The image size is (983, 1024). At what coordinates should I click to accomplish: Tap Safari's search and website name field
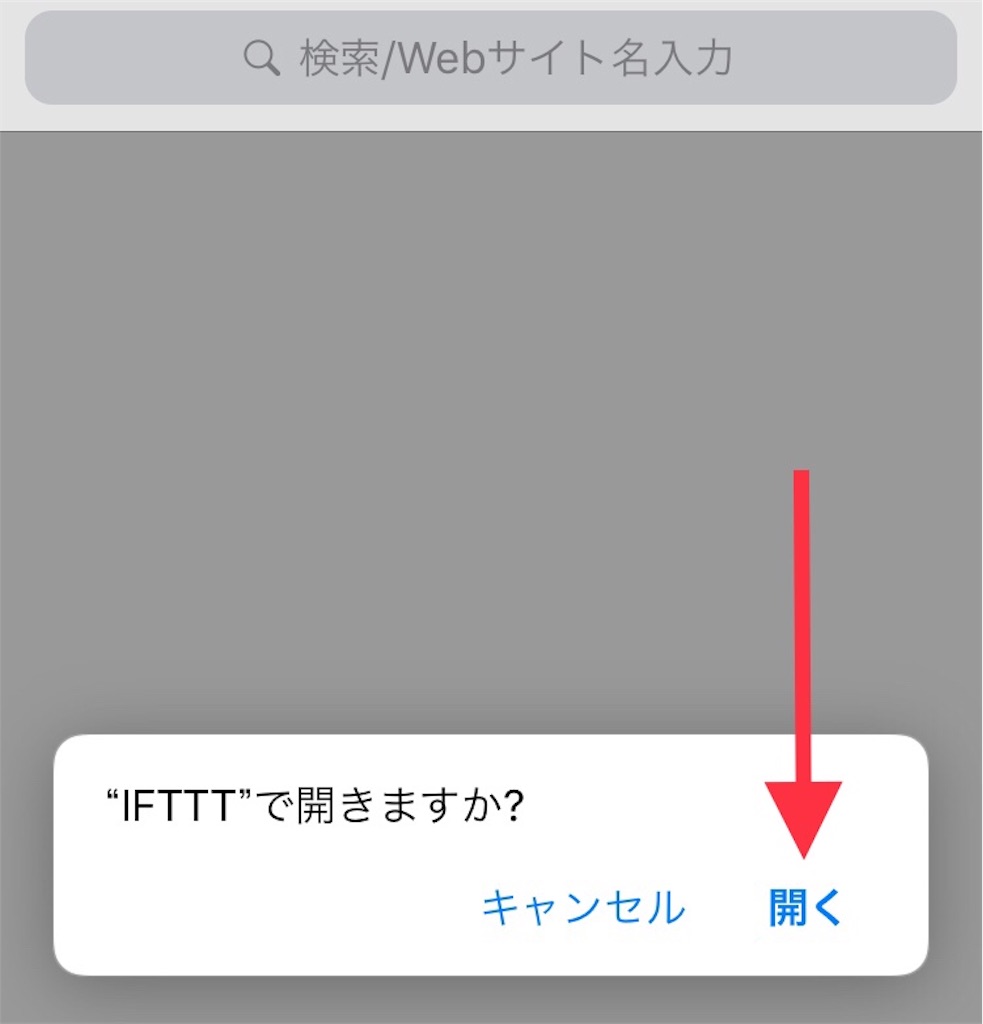(490, 58)
